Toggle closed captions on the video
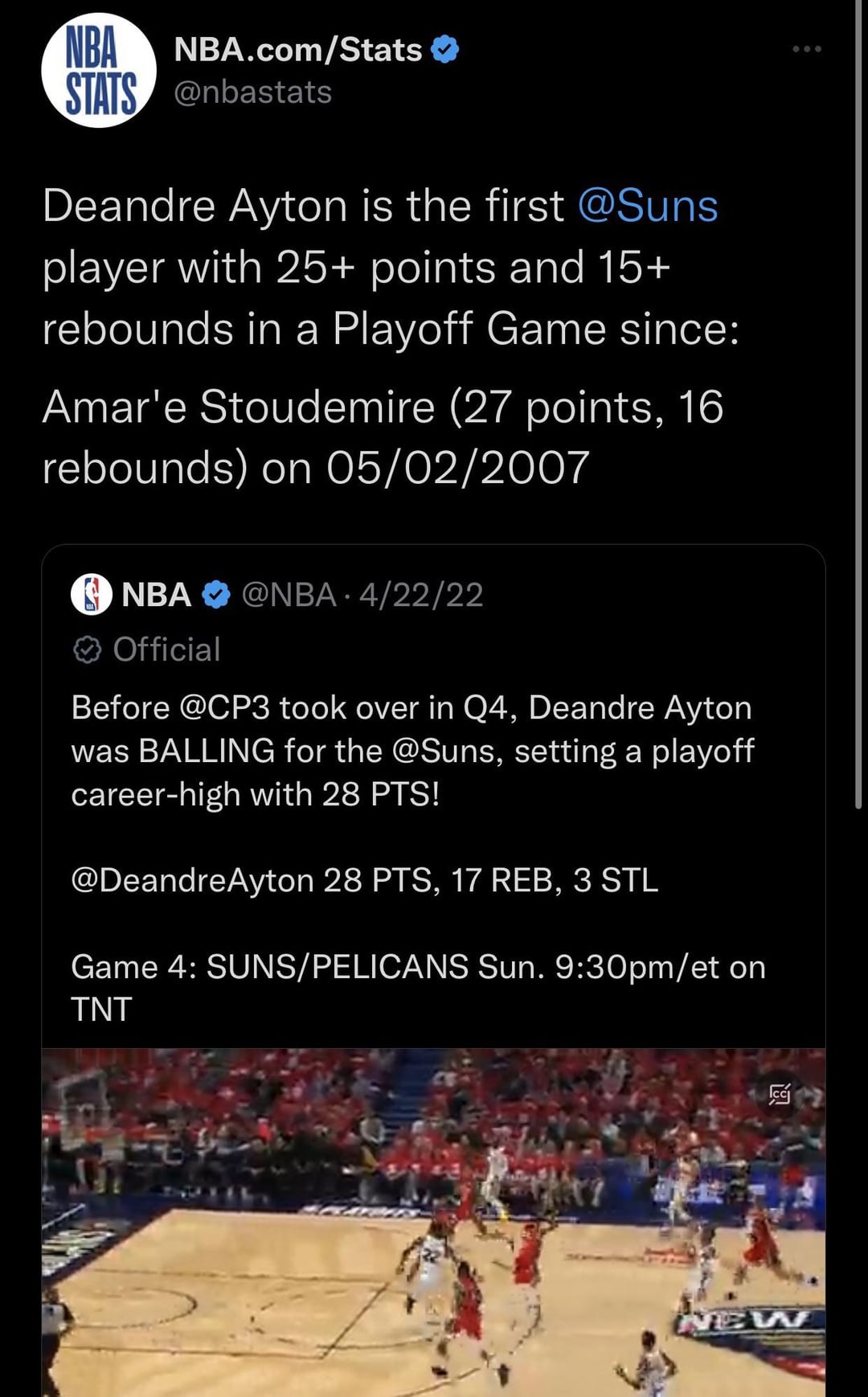The image size is (868, 1397). pos(780,1094)
